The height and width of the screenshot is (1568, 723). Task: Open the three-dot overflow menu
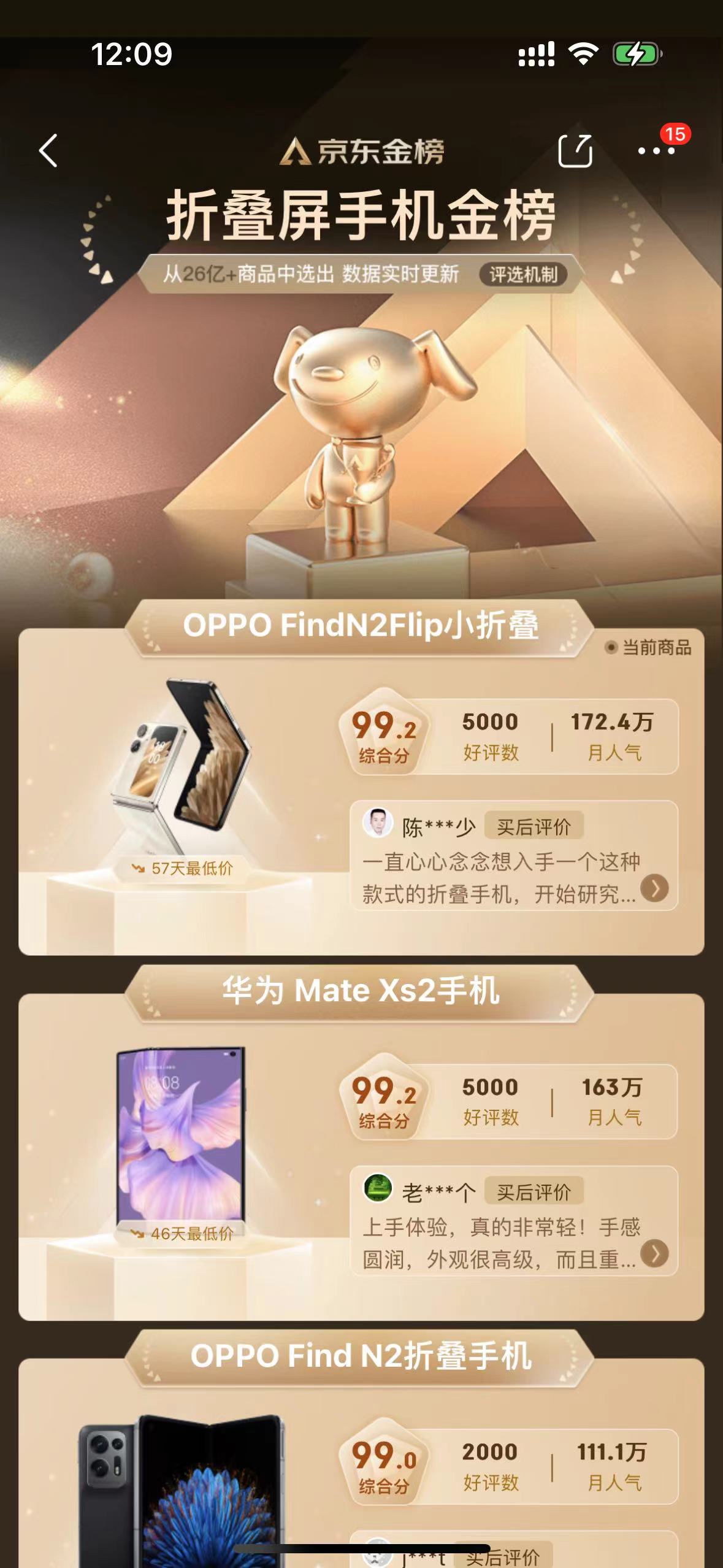tap(656, 151)
